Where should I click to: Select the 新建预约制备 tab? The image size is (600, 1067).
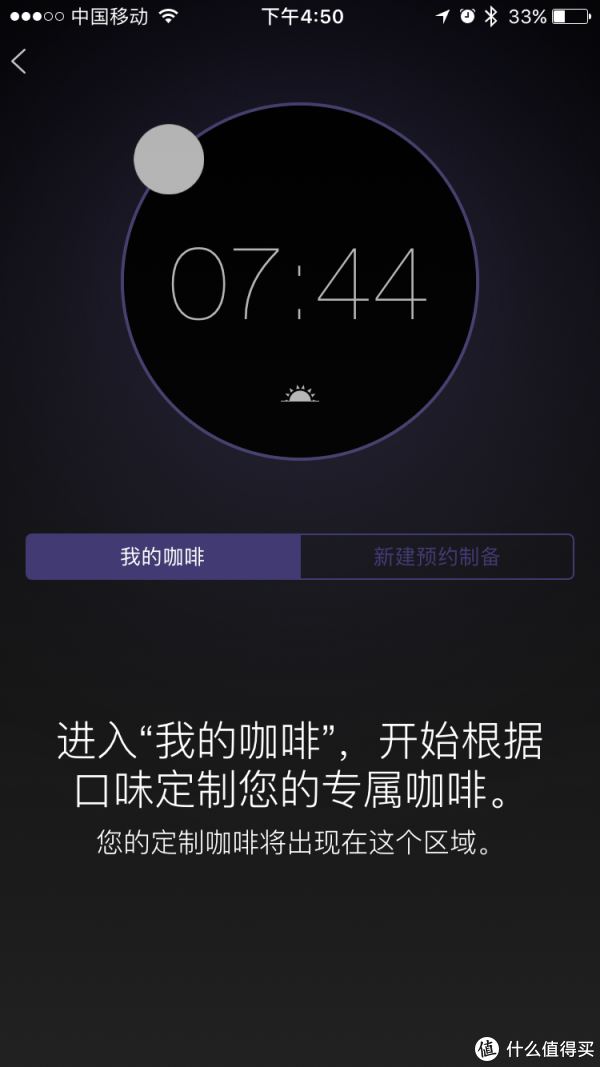(436, 557)
